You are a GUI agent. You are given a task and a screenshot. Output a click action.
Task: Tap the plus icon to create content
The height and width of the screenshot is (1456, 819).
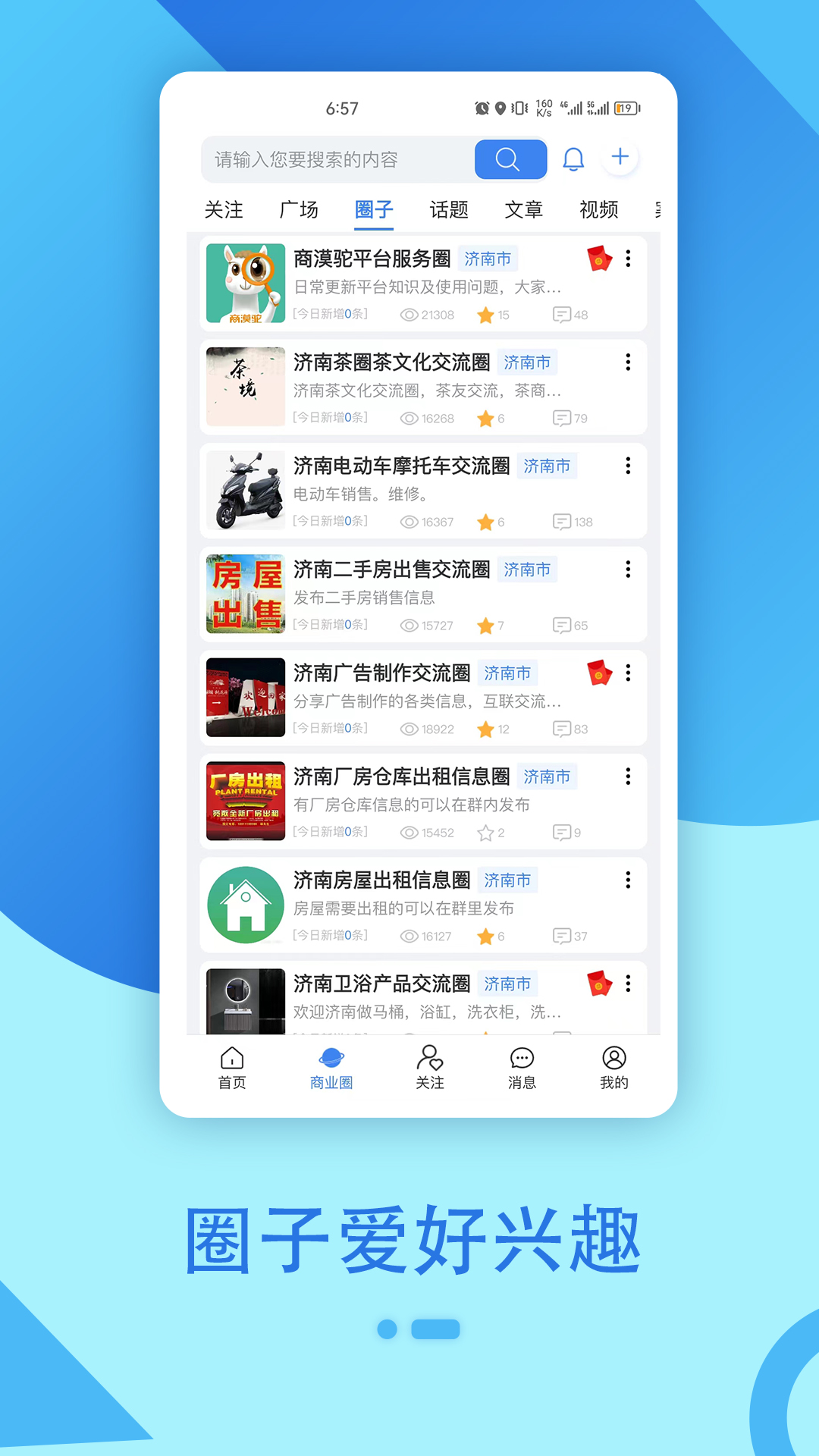620,157
